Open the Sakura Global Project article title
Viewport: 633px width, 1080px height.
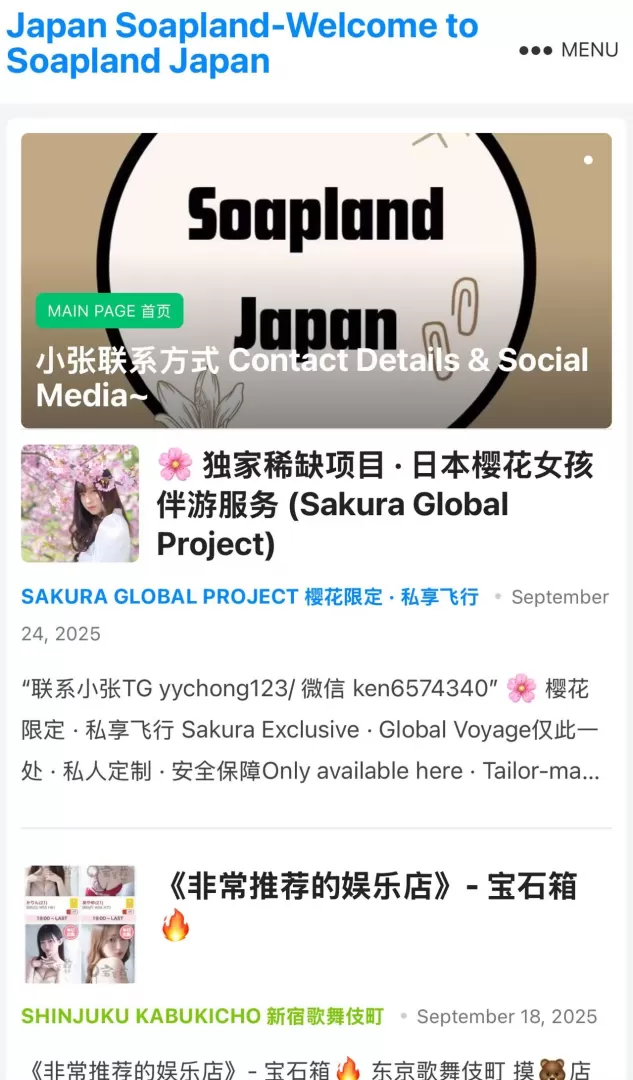coord(375,504)
